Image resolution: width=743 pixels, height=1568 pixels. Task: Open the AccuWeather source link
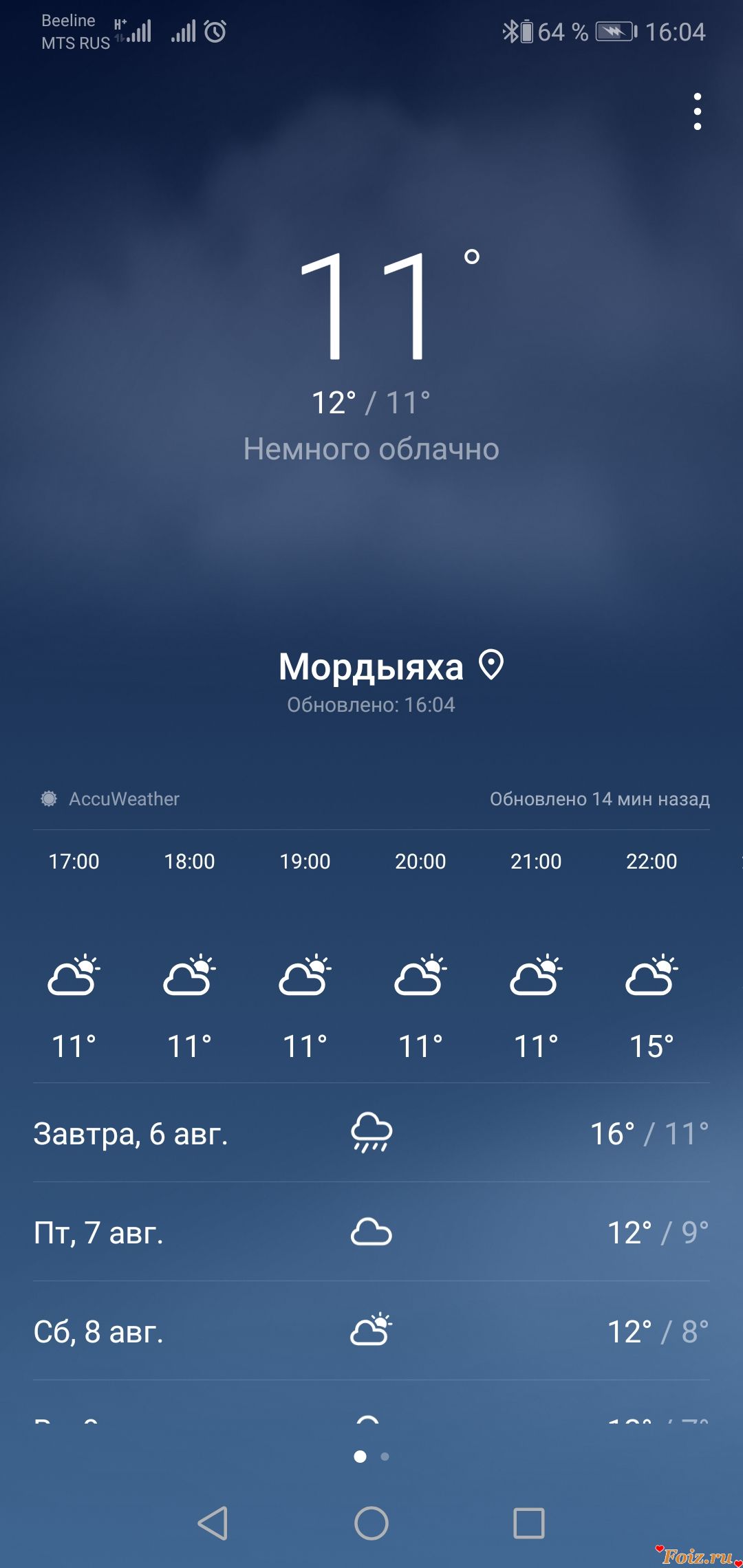(110, 799)
